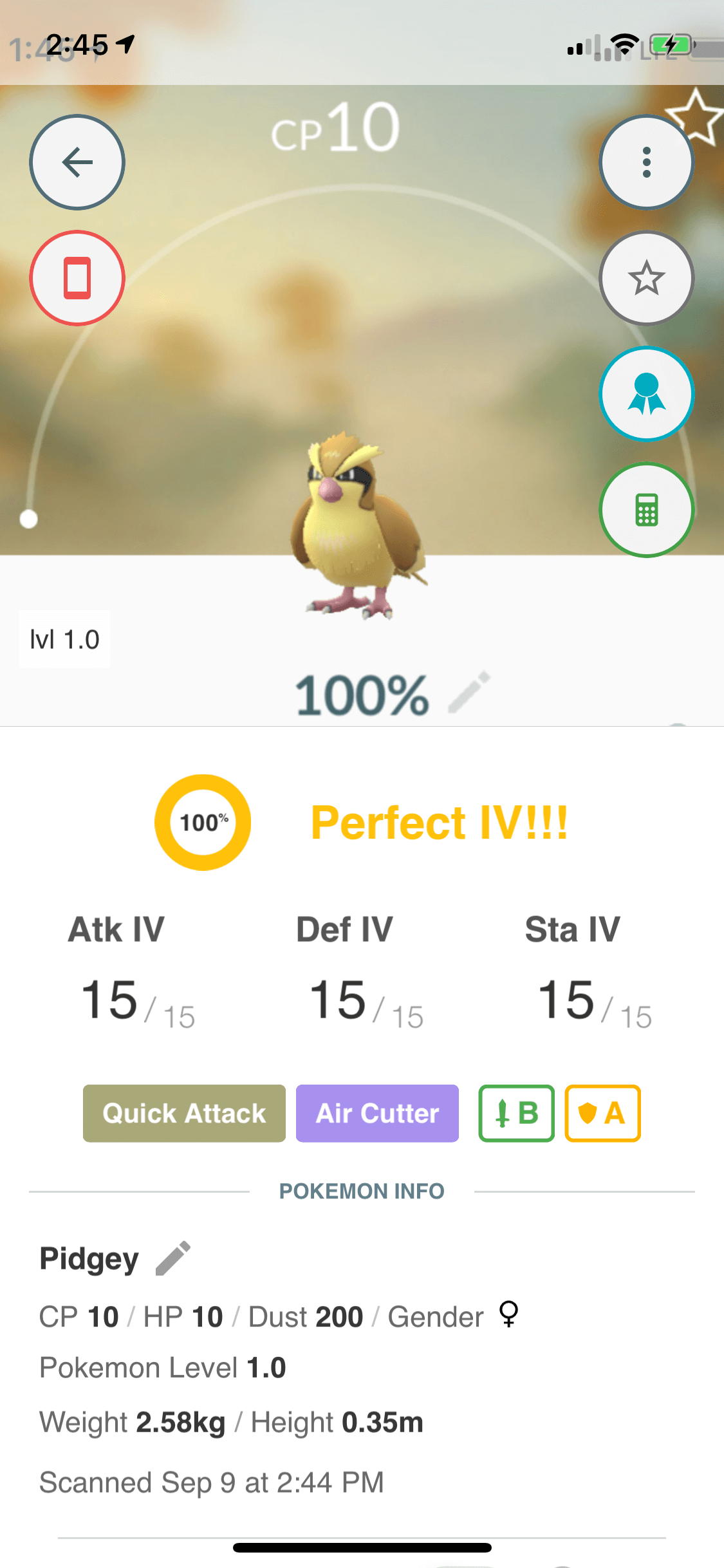Open the green calculator button

(646, 510)
